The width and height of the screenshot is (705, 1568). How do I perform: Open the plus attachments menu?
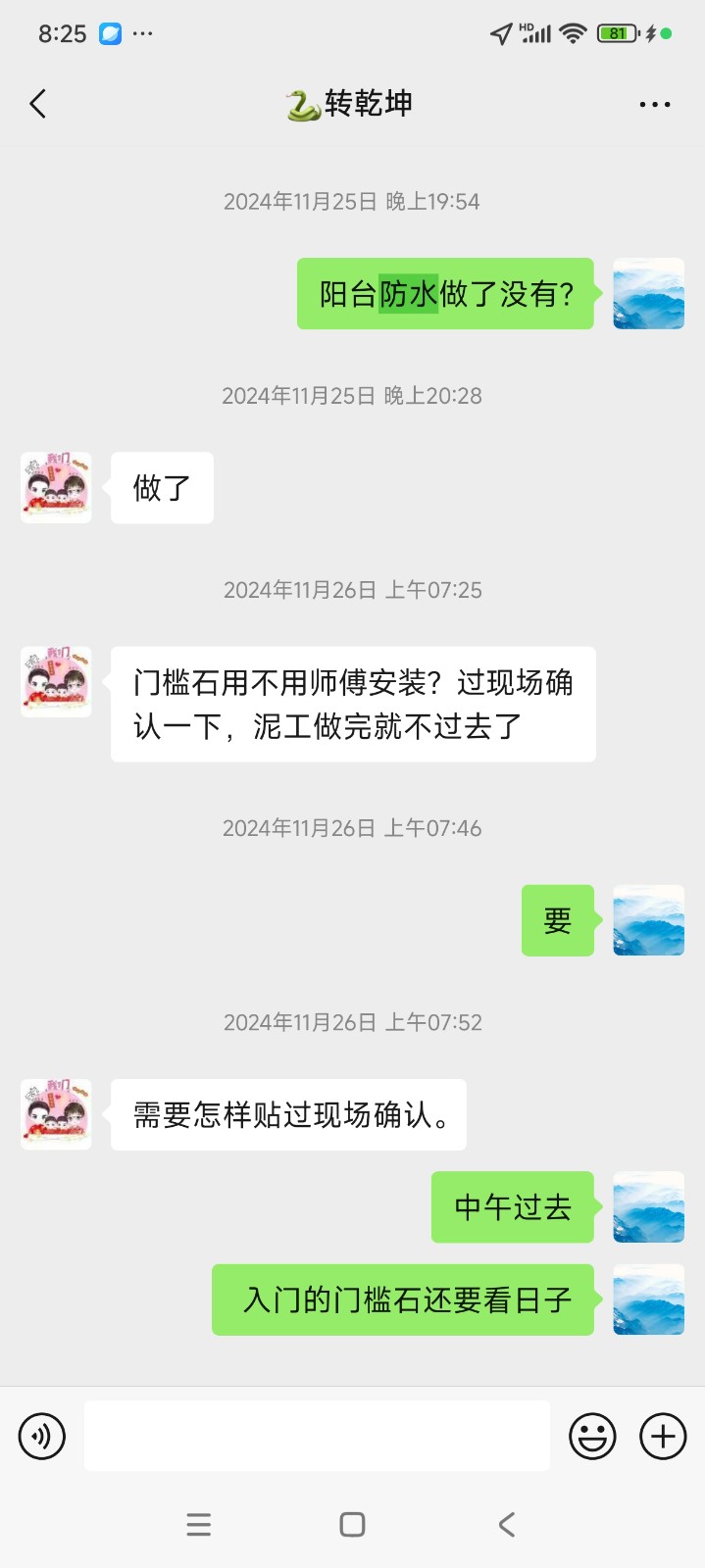tap(663, 1437)
